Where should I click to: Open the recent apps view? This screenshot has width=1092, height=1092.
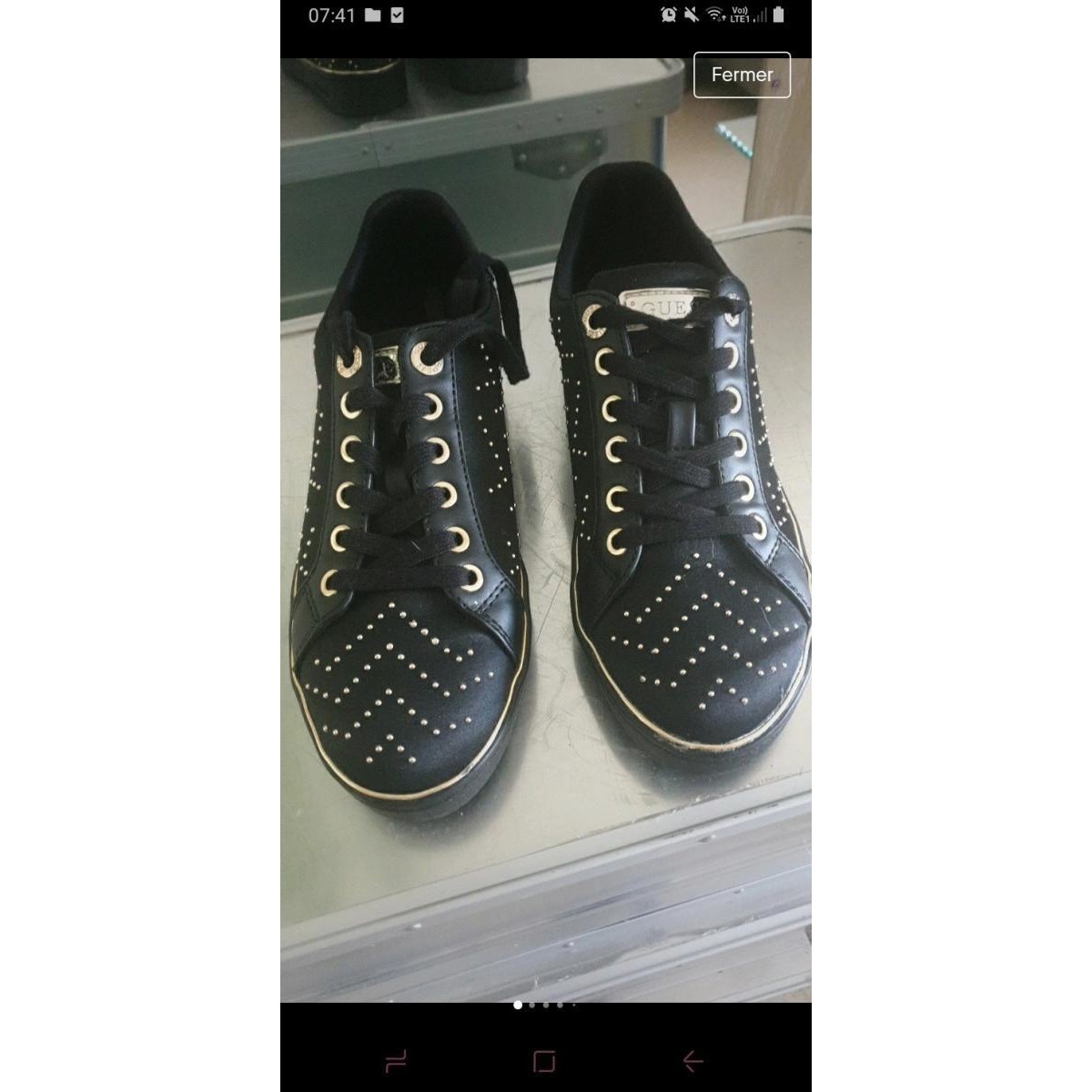click(396, 1060)
